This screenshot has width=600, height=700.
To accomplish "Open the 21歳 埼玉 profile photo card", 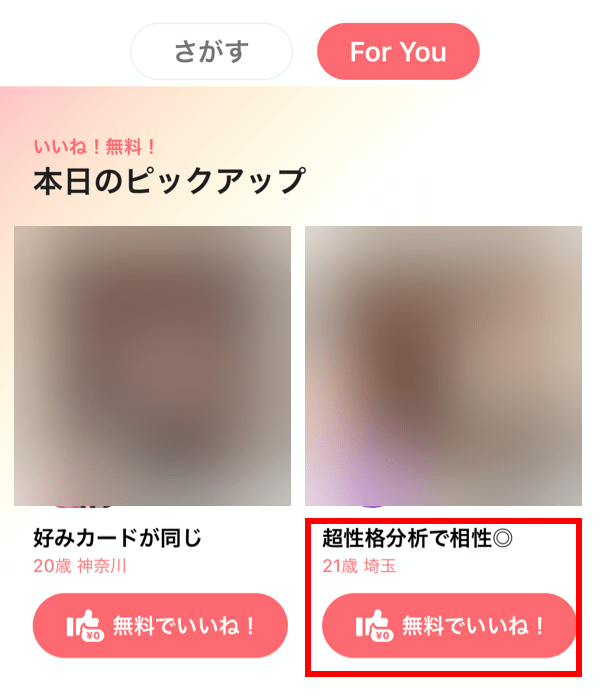I will (443, 365).
